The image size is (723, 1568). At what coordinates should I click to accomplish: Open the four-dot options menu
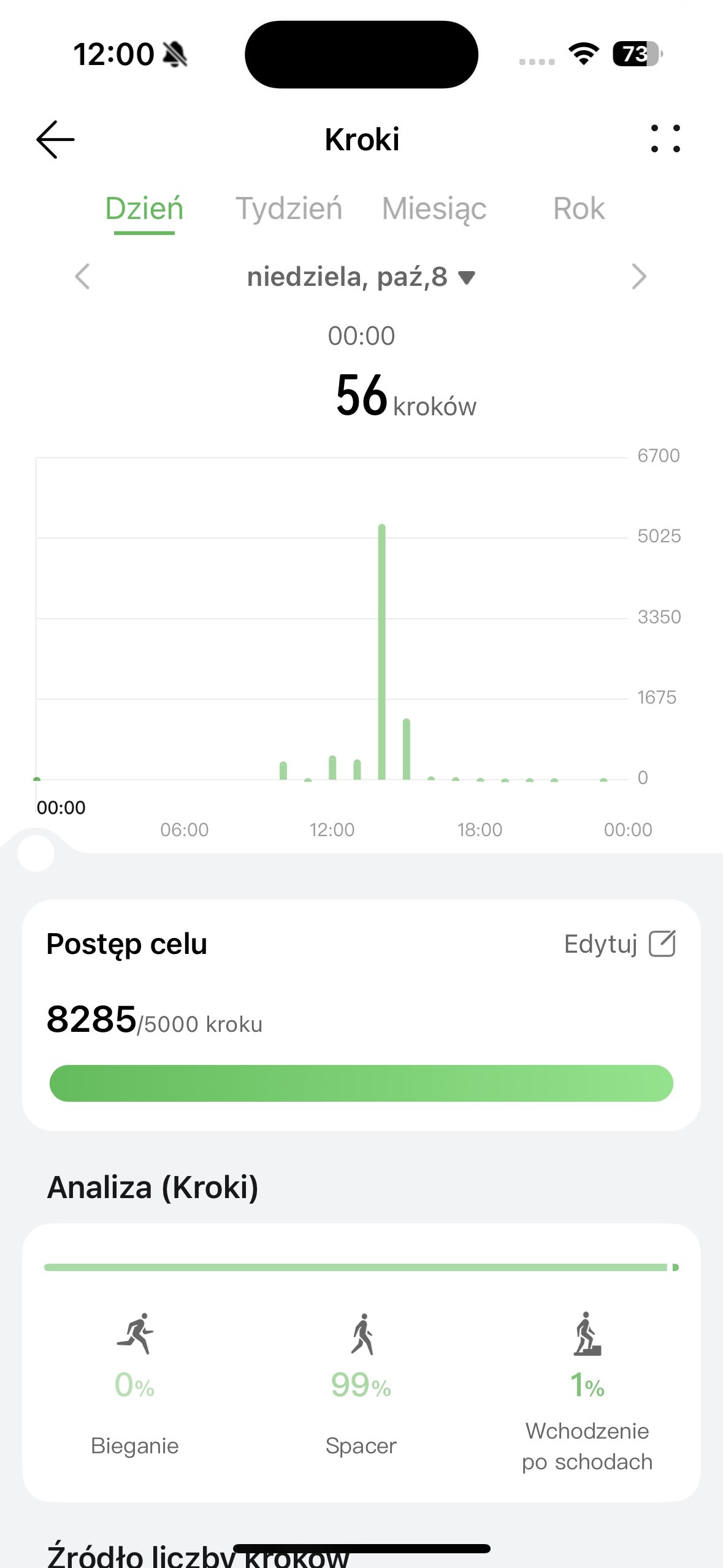coord(665,139)
